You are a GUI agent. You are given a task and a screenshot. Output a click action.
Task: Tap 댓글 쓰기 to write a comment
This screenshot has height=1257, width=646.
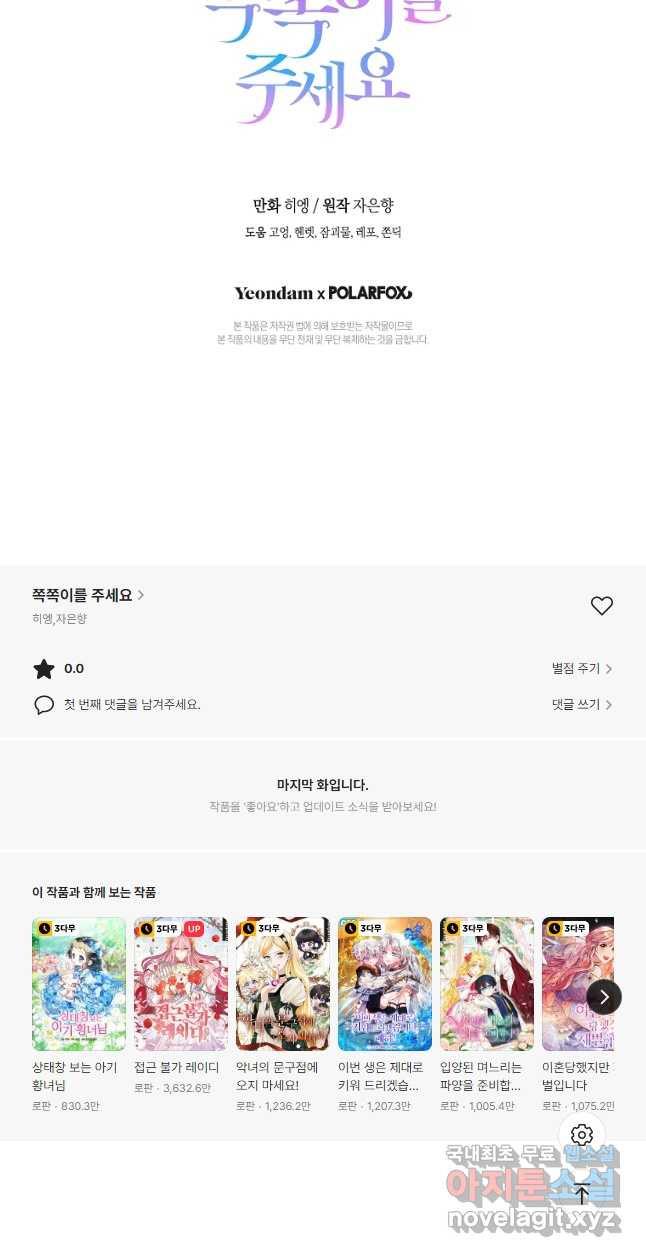tap(582, 705)
